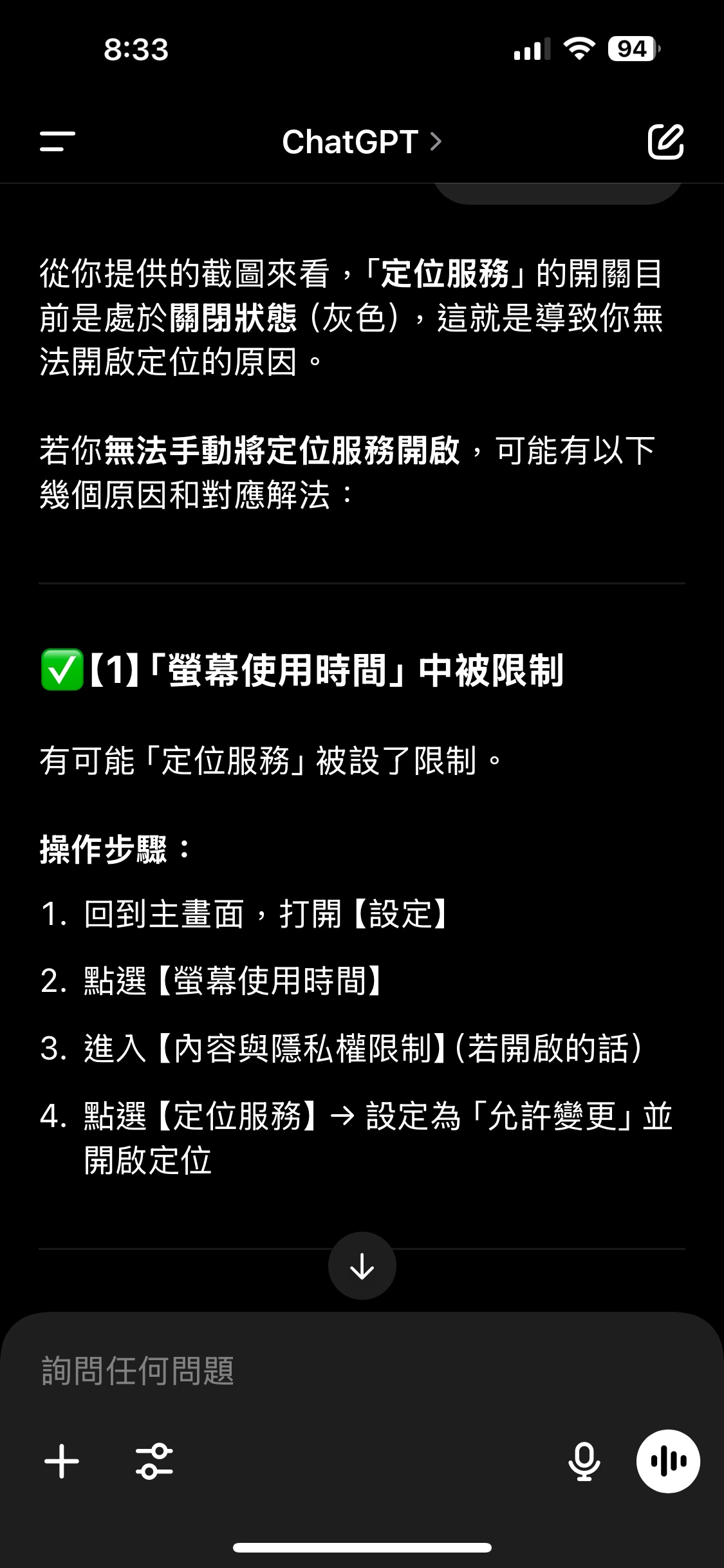Open the tools options sliders icon
Viewport: 724px width, 1568px height.
click(154, 1461)
